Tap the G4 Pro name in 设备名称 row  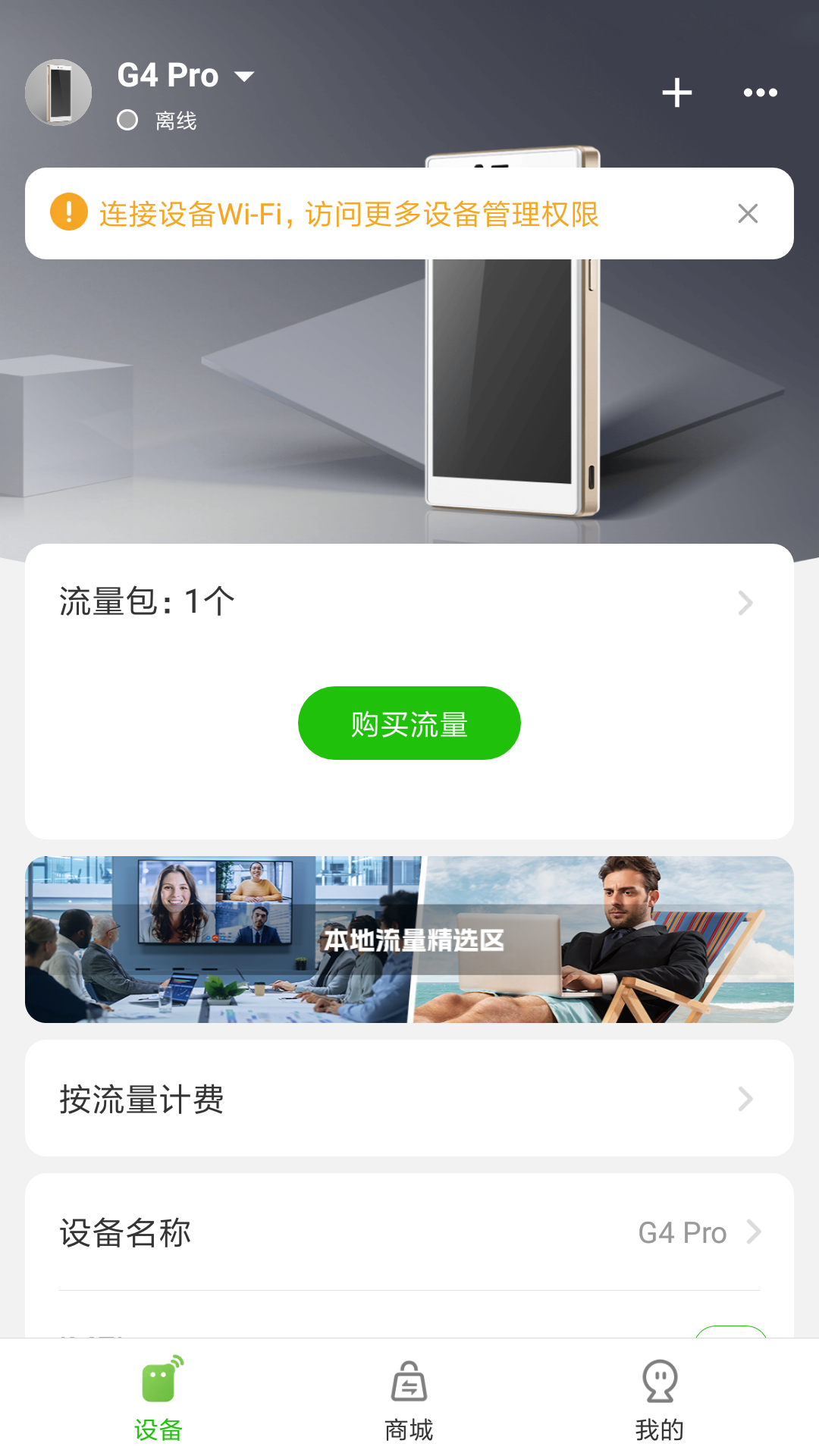682,1232
